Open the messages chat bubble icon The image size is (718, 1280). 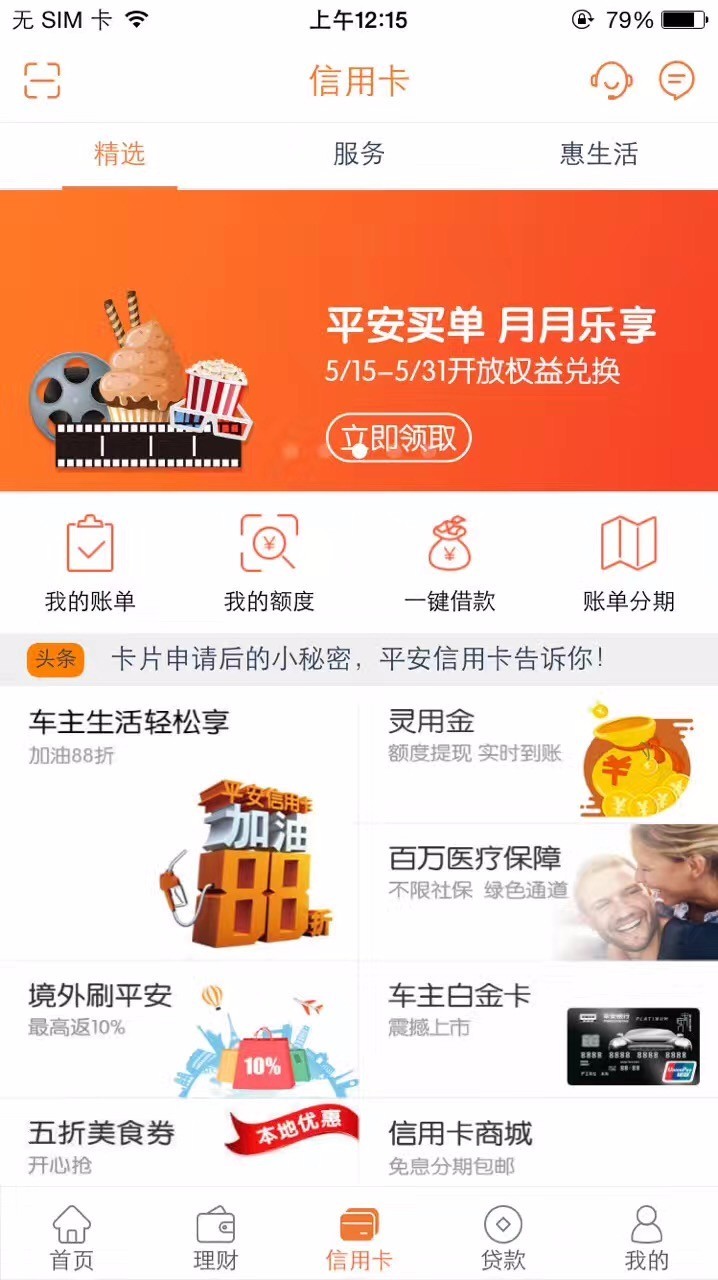pyautogui.click(x=676, y=80)
